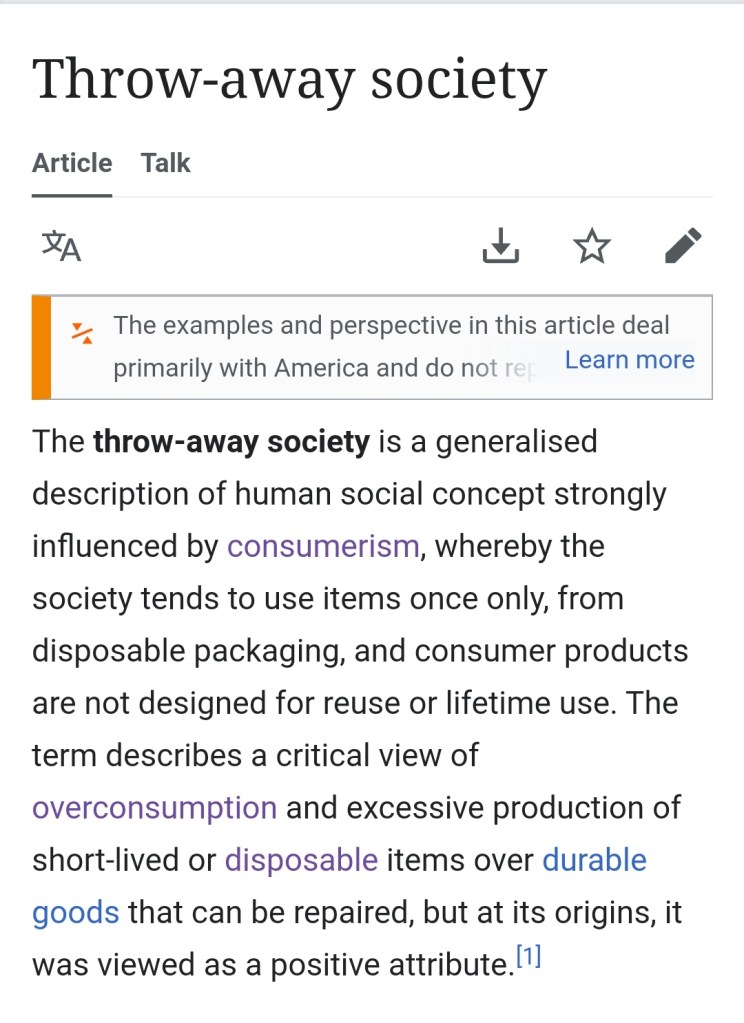This screenshot has width=744, height=1023.
Task: Open the consumerism link
Action: pos(323,546)
